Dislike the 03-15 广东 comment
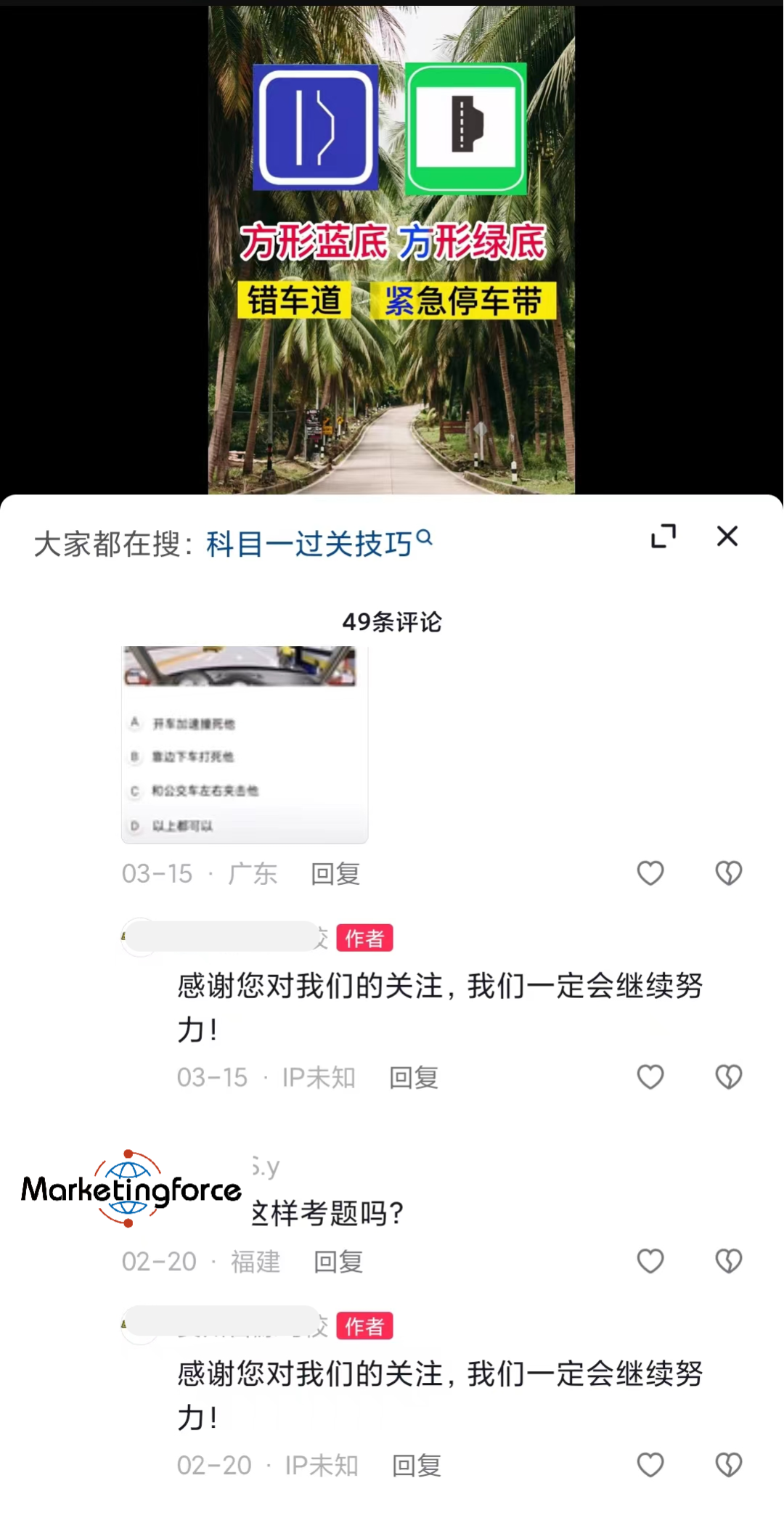Screen dimensions: 784x1515 [728, 873]
